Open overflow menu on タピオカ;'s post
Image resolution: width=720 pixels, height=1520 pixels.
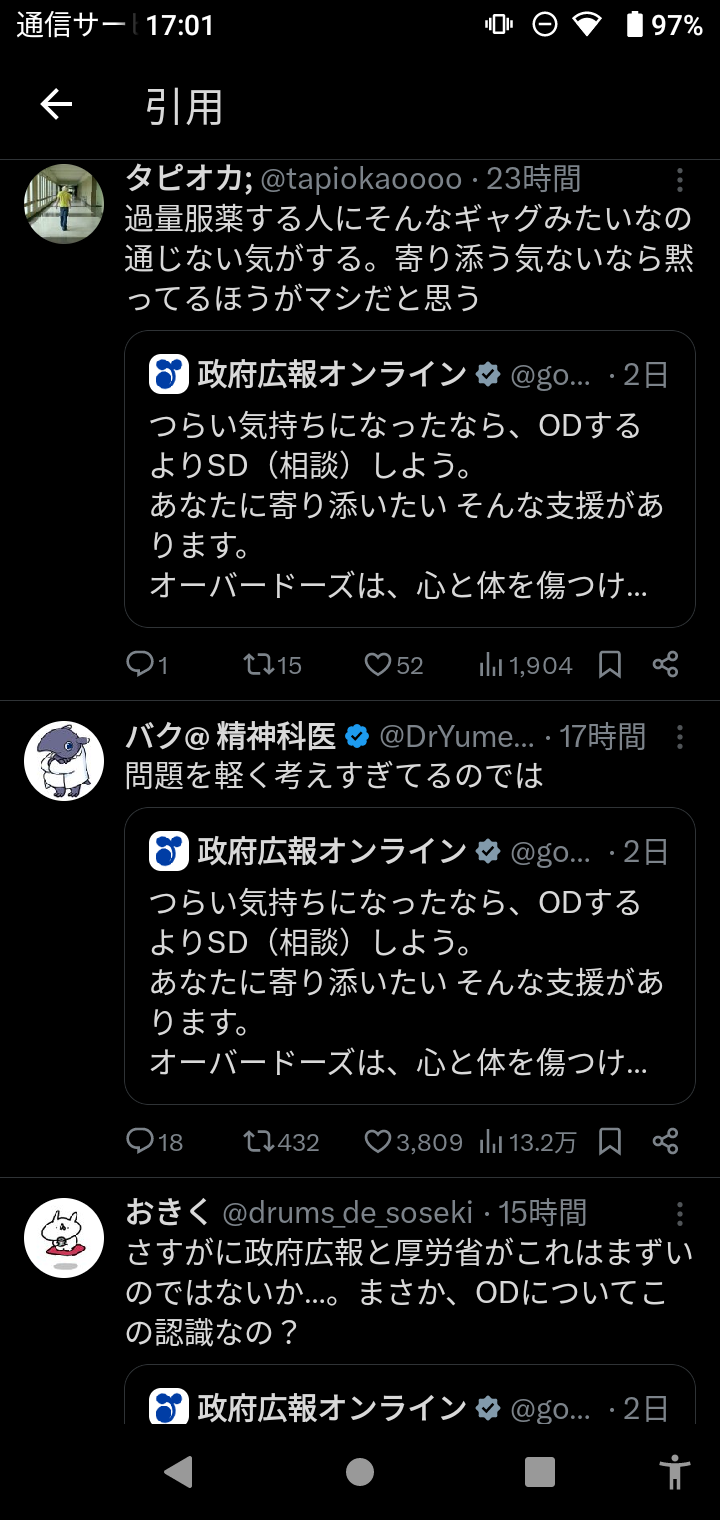679,180
